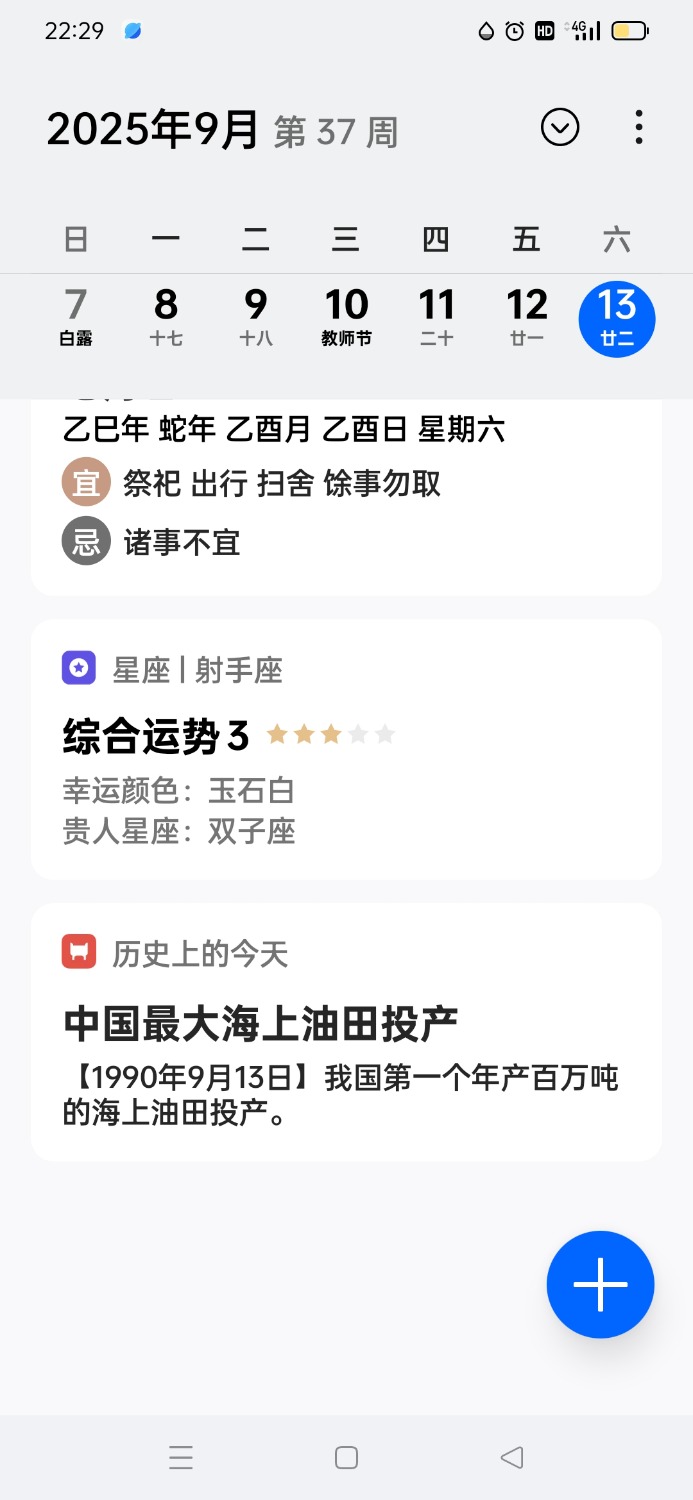Screen dimensions: 693x1500
Task: Expand the calendar month view chevron
Action: click(560, 127)
